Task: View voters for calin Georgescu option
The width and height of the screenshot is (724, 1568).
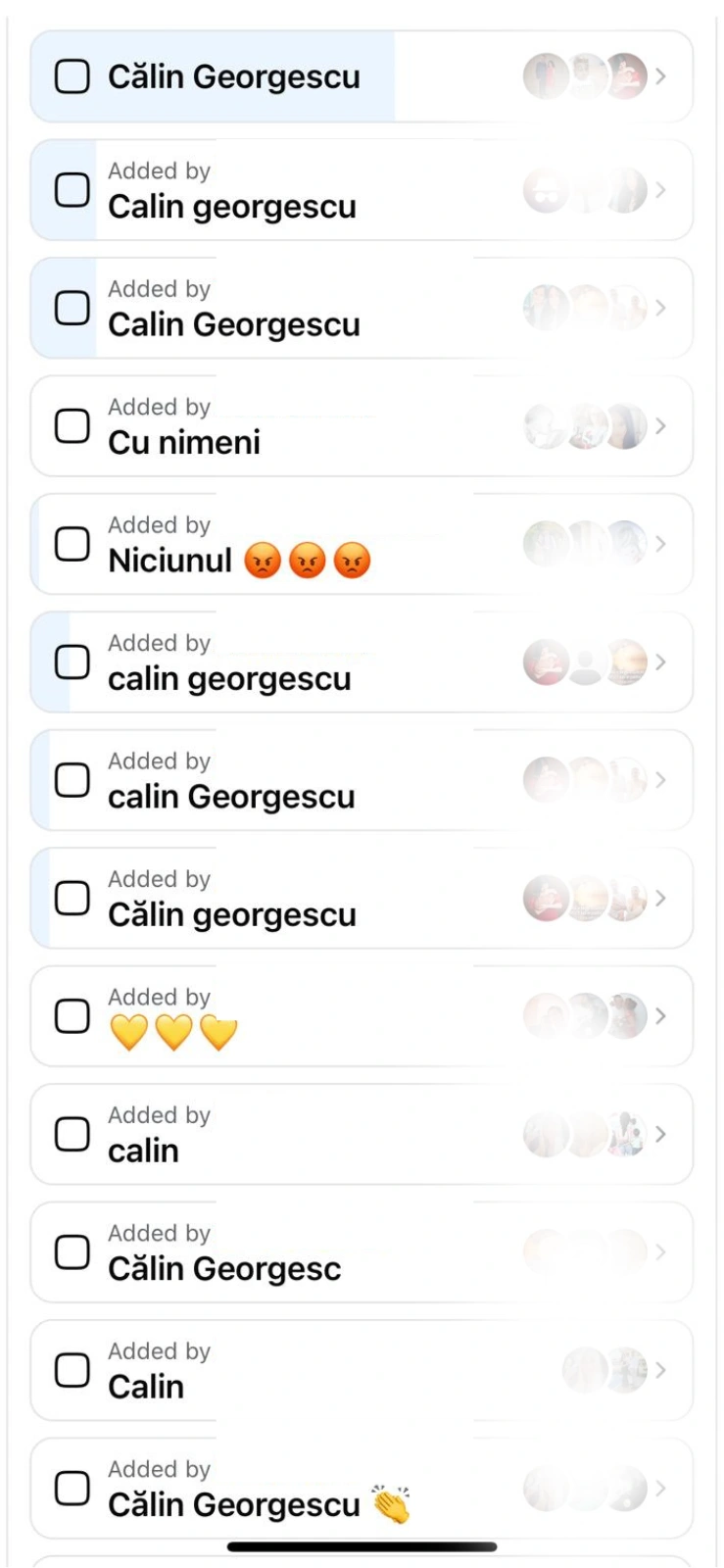Action: (x=660, y=780)
